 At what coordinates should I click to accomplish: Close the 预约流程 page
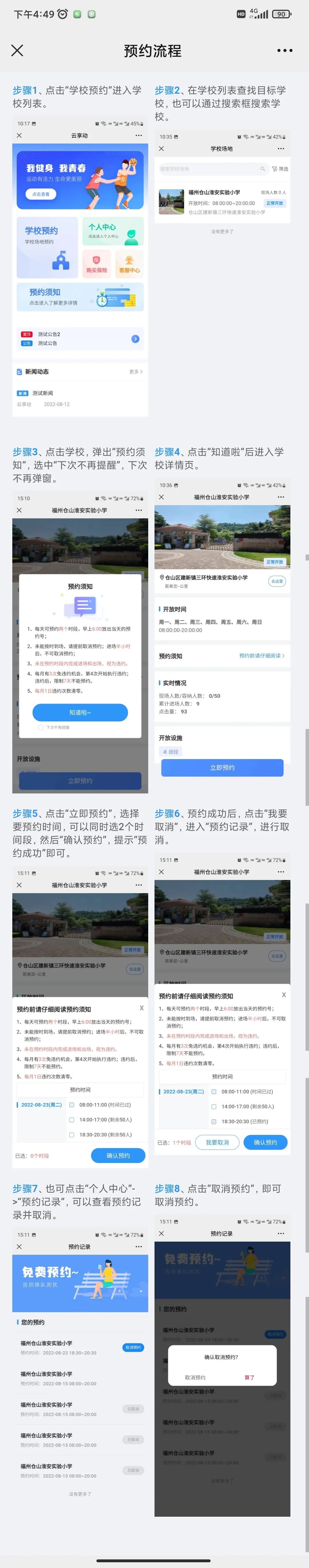click(18, 50)
